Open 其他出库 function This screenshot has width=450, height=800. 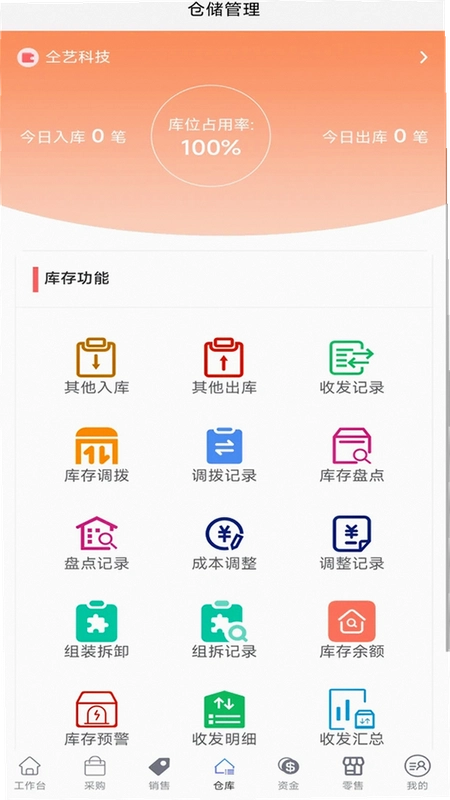pos(224,365)
